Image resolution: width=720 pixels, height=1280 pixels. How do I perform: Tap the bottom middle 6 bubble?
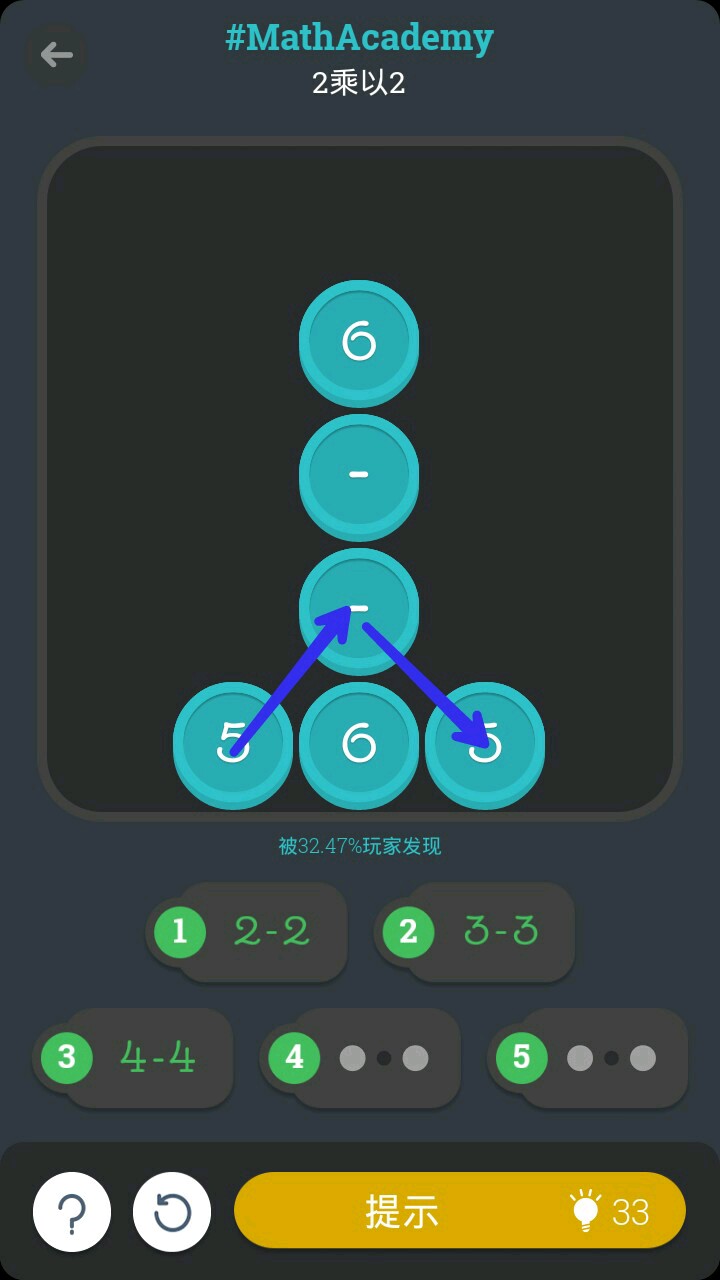[359, 743]
